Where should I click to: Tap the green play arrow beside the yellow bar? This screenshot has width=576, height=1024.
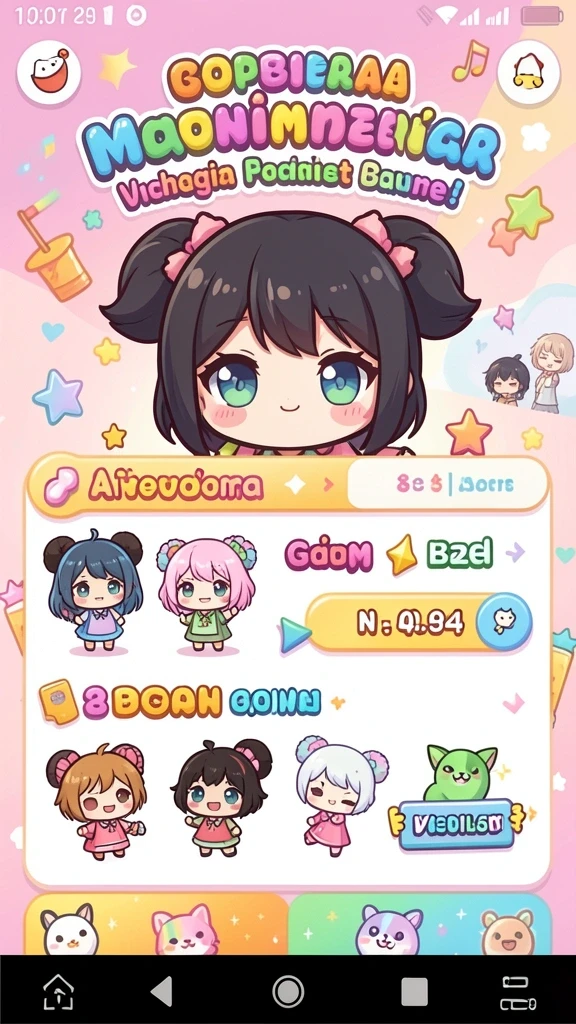(x=295, y=635)
